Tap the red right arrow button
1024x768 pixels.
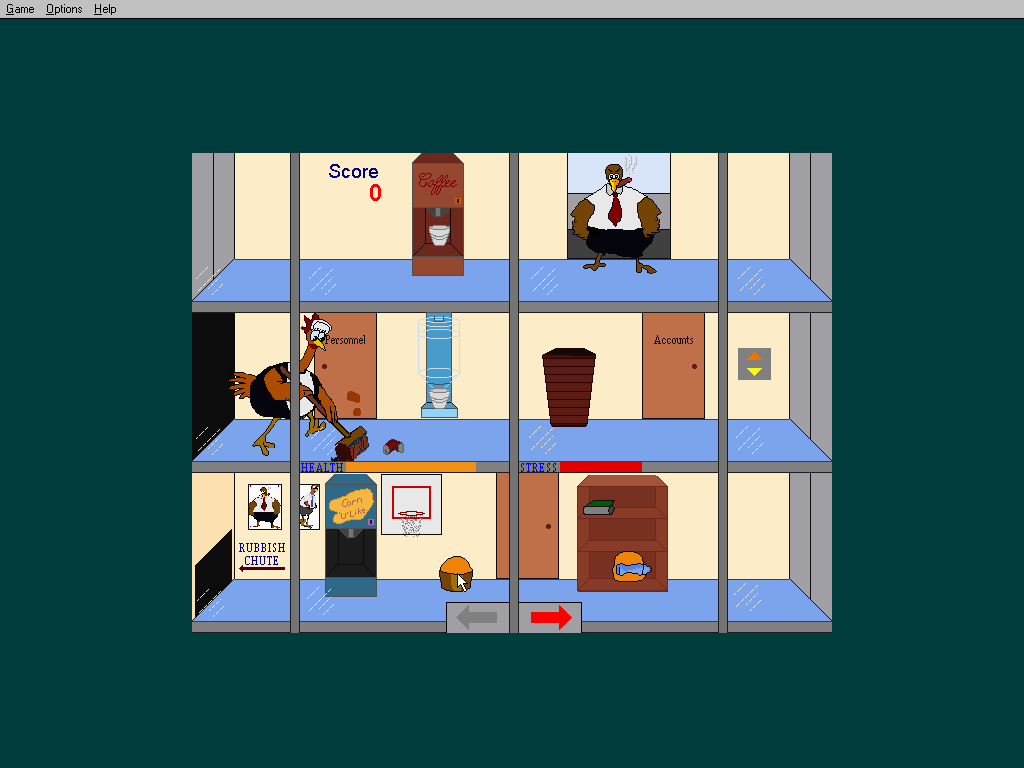[550, 618]
